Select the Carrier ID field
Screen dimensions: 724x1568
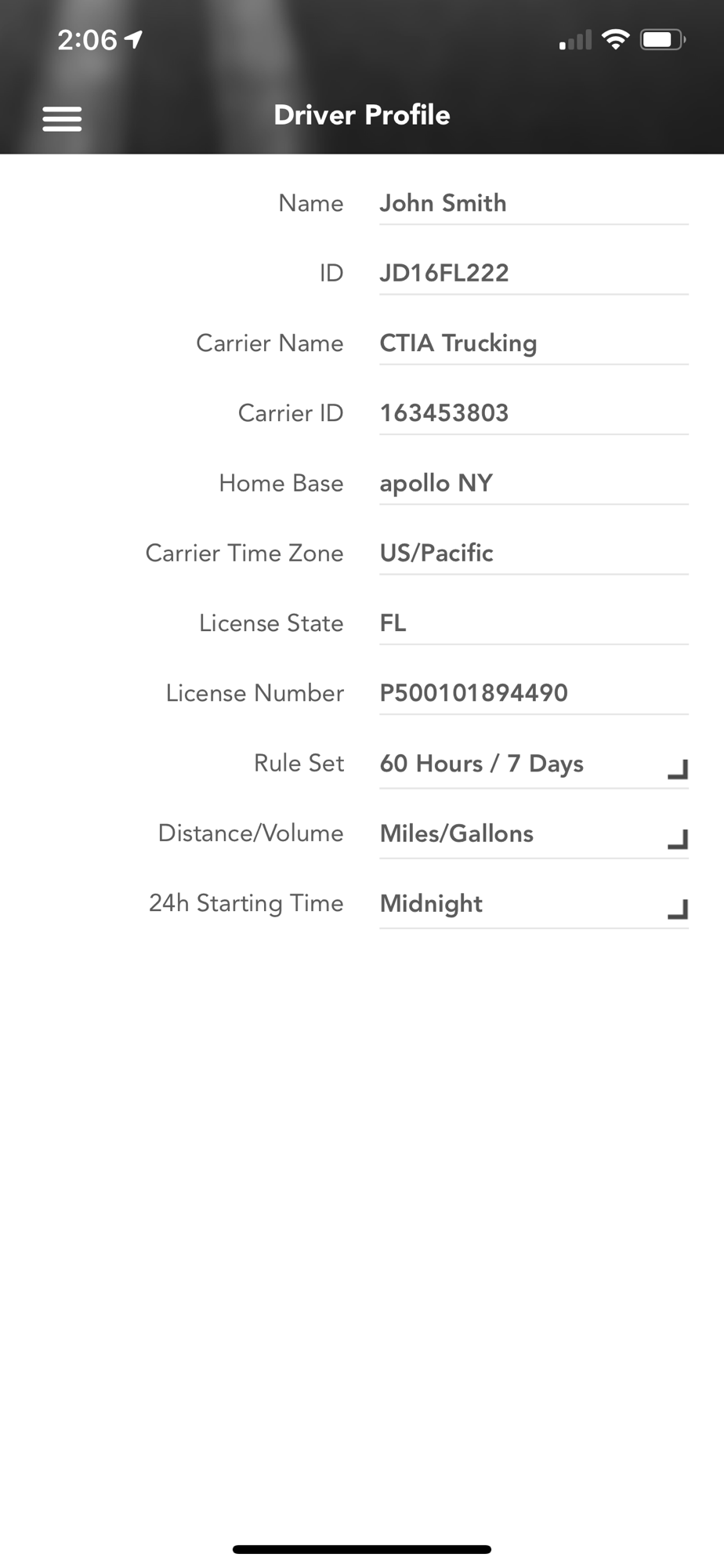click(533, 413)
